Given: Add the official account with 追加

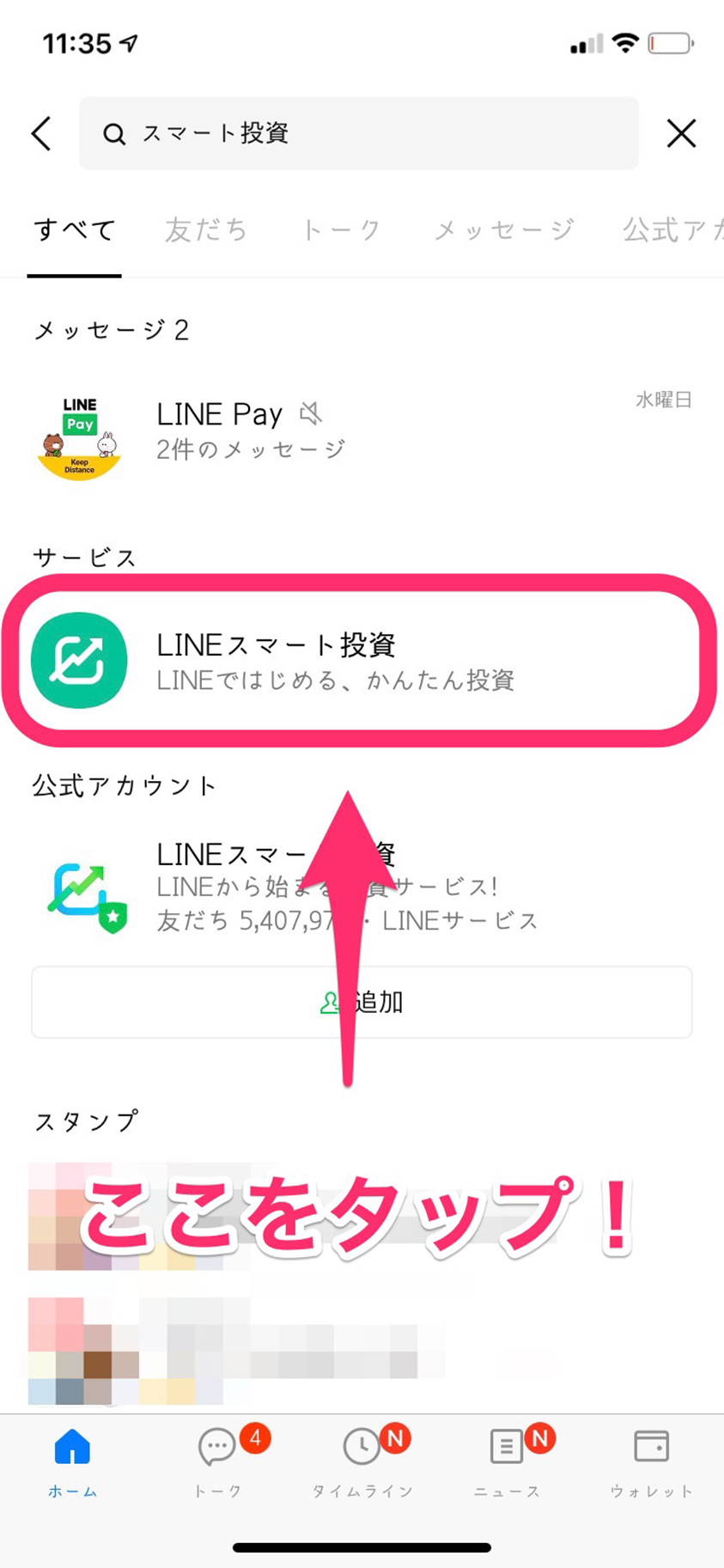Looking at the screenshot, I should 362,1002.
